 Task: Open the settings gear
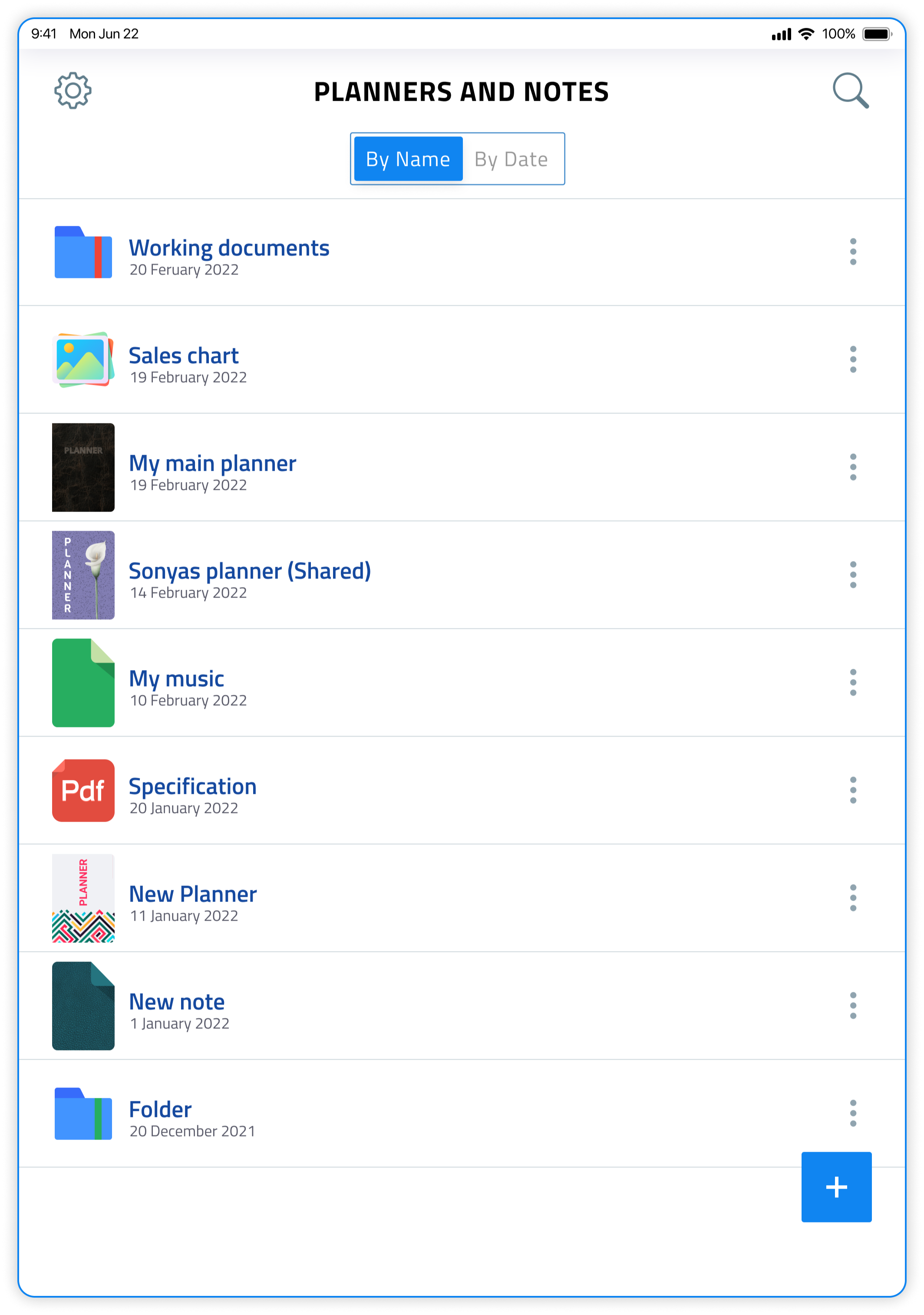[73, 90]
